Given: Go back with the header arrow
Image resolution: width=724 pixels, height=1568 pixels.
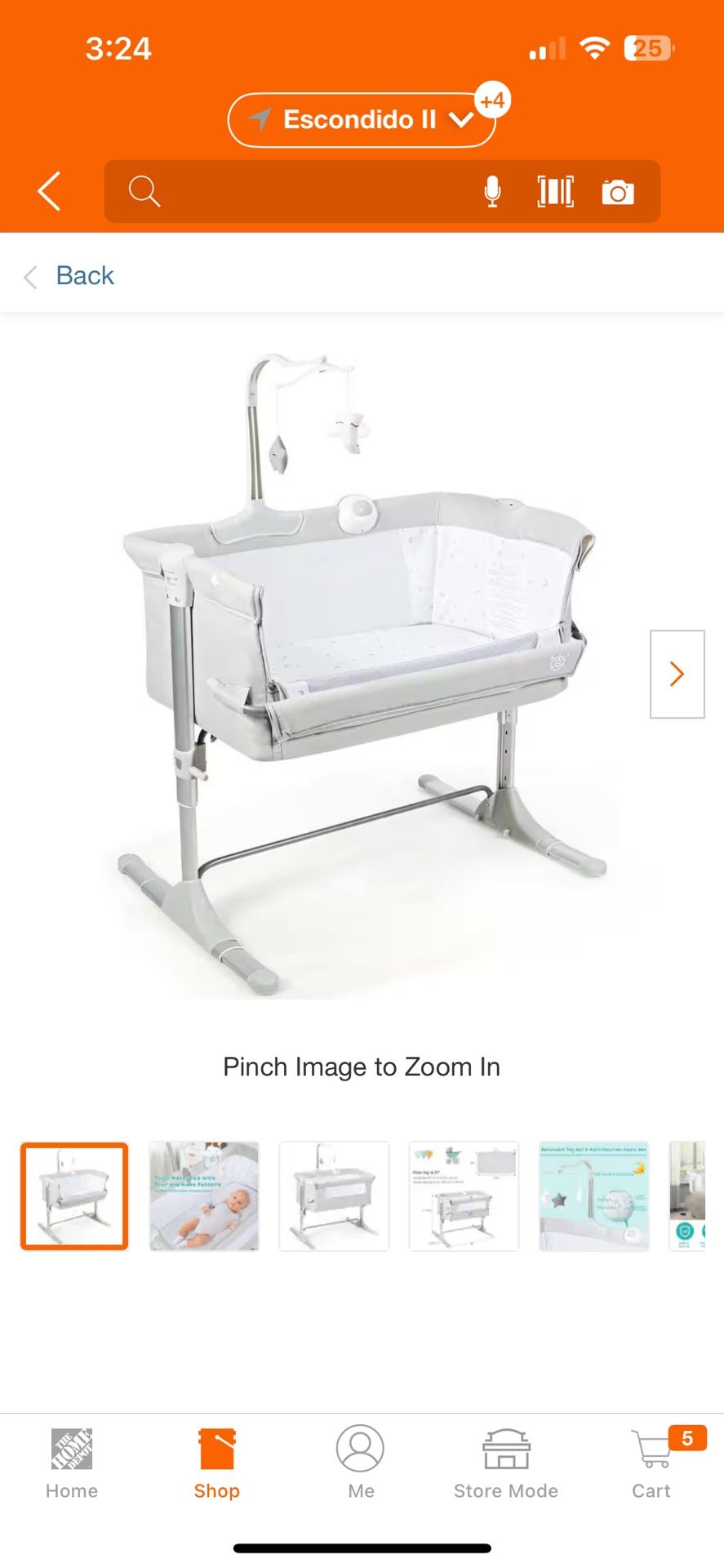Looking at the screenshot, I should point(49,191).
